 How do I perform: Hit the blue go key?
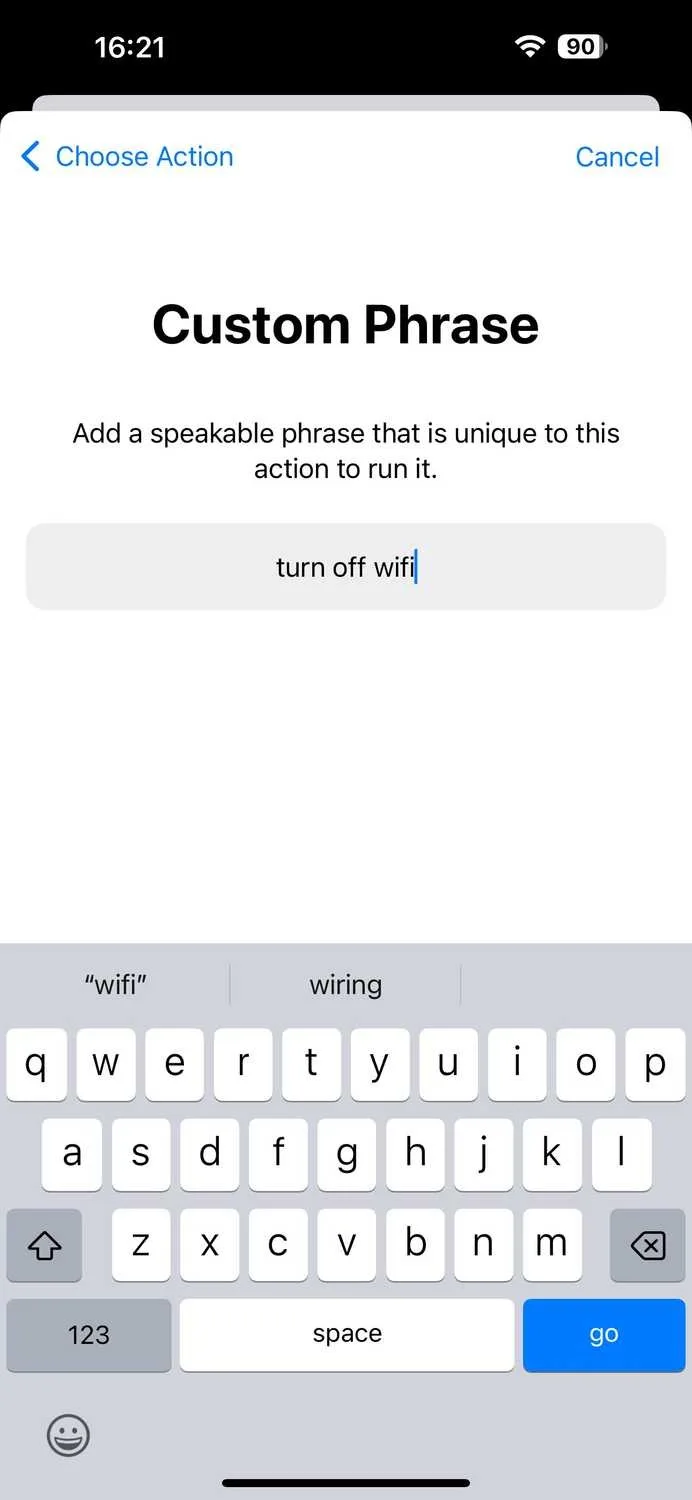604,1334
